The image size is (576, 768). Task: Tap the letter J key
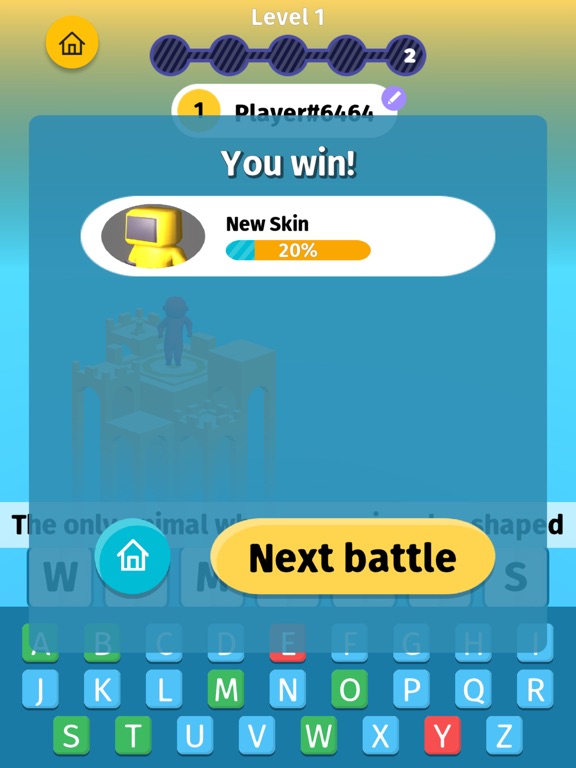[40, 689]
